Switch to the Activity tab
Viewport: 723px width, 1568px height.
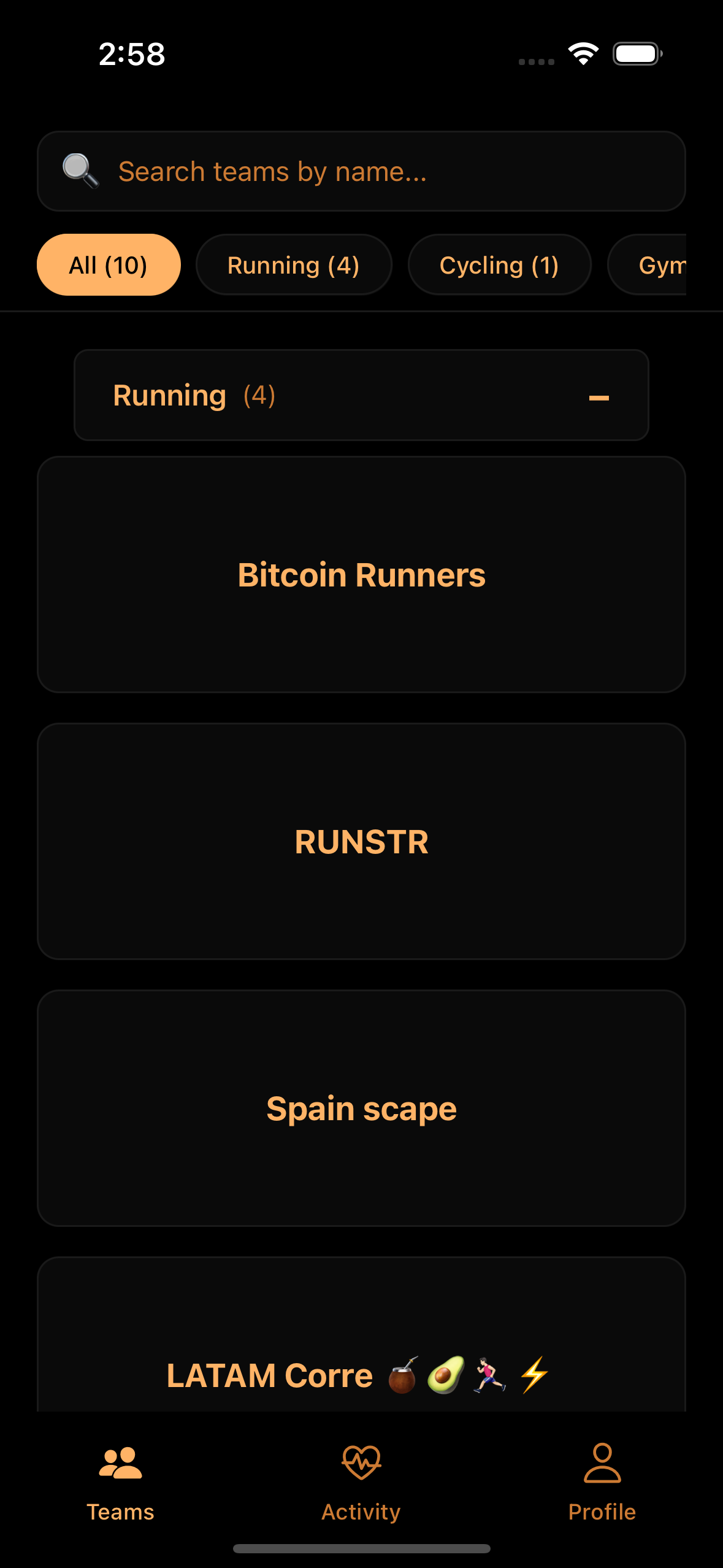(x=361, y=1485)
